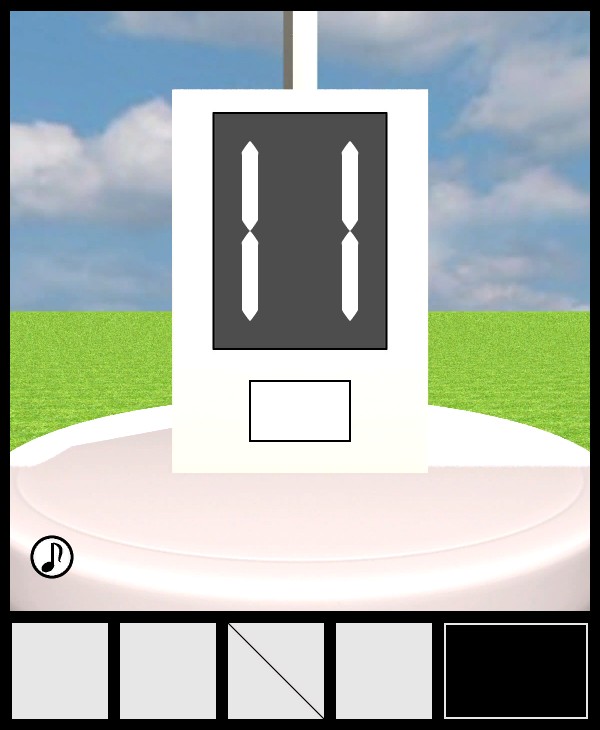Tap the dark segment display panel
The image size is (600, 730).
tap(300, 231)
